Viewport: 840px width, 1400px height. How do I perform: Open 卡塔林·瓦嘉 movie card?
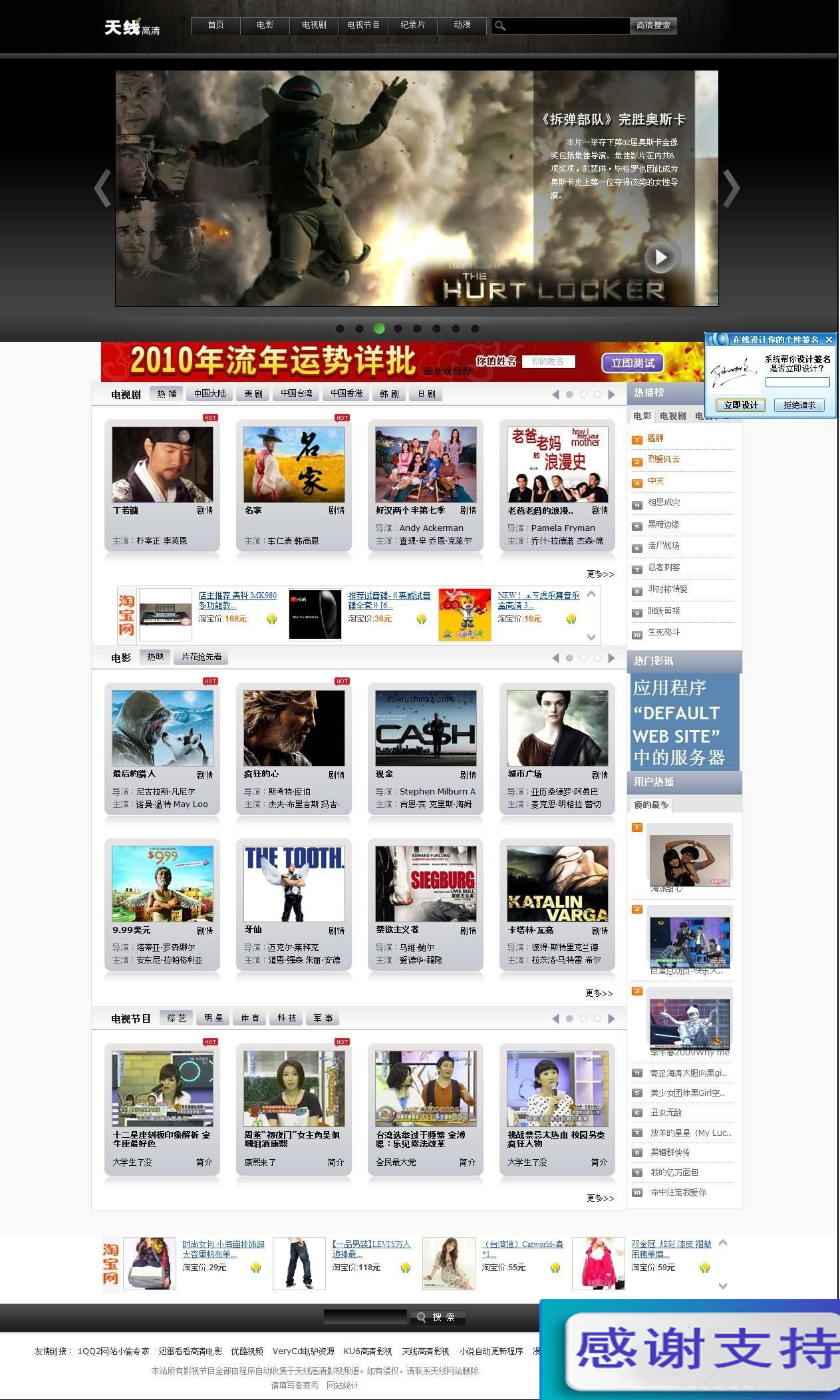[x=557, y=884]
